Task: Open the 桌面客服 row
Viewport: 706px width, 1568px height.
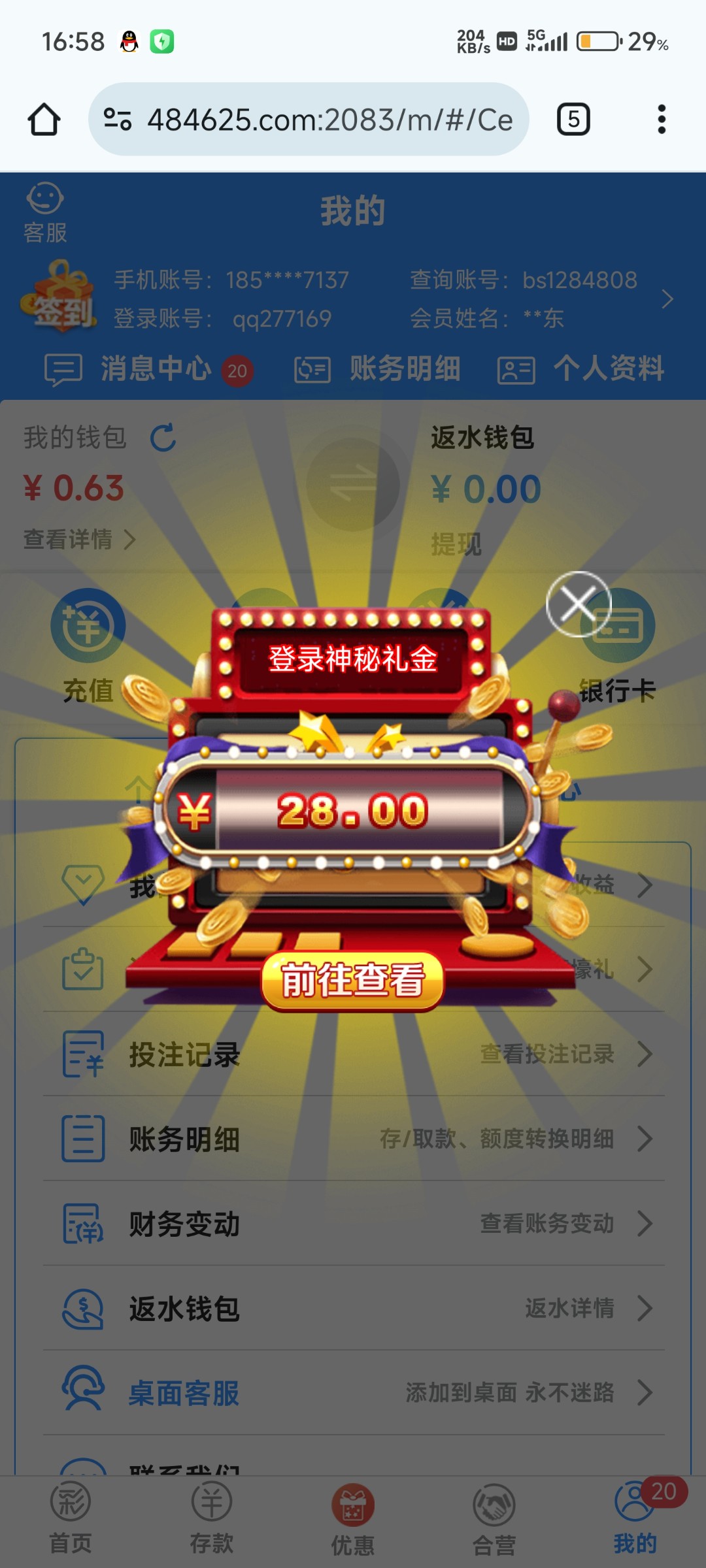Action: pos(353,1393)
